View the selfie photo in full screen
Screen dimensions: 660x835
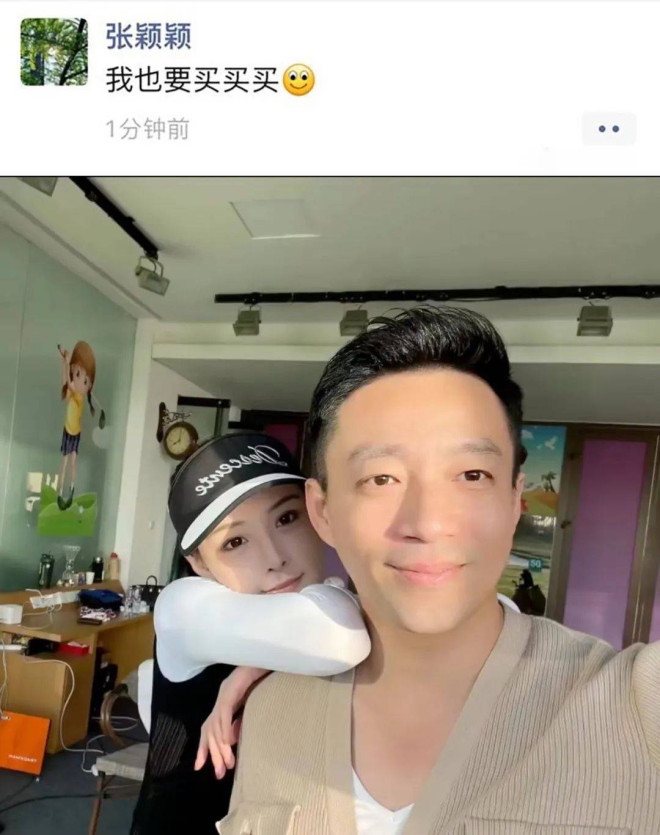click(330, 505)
